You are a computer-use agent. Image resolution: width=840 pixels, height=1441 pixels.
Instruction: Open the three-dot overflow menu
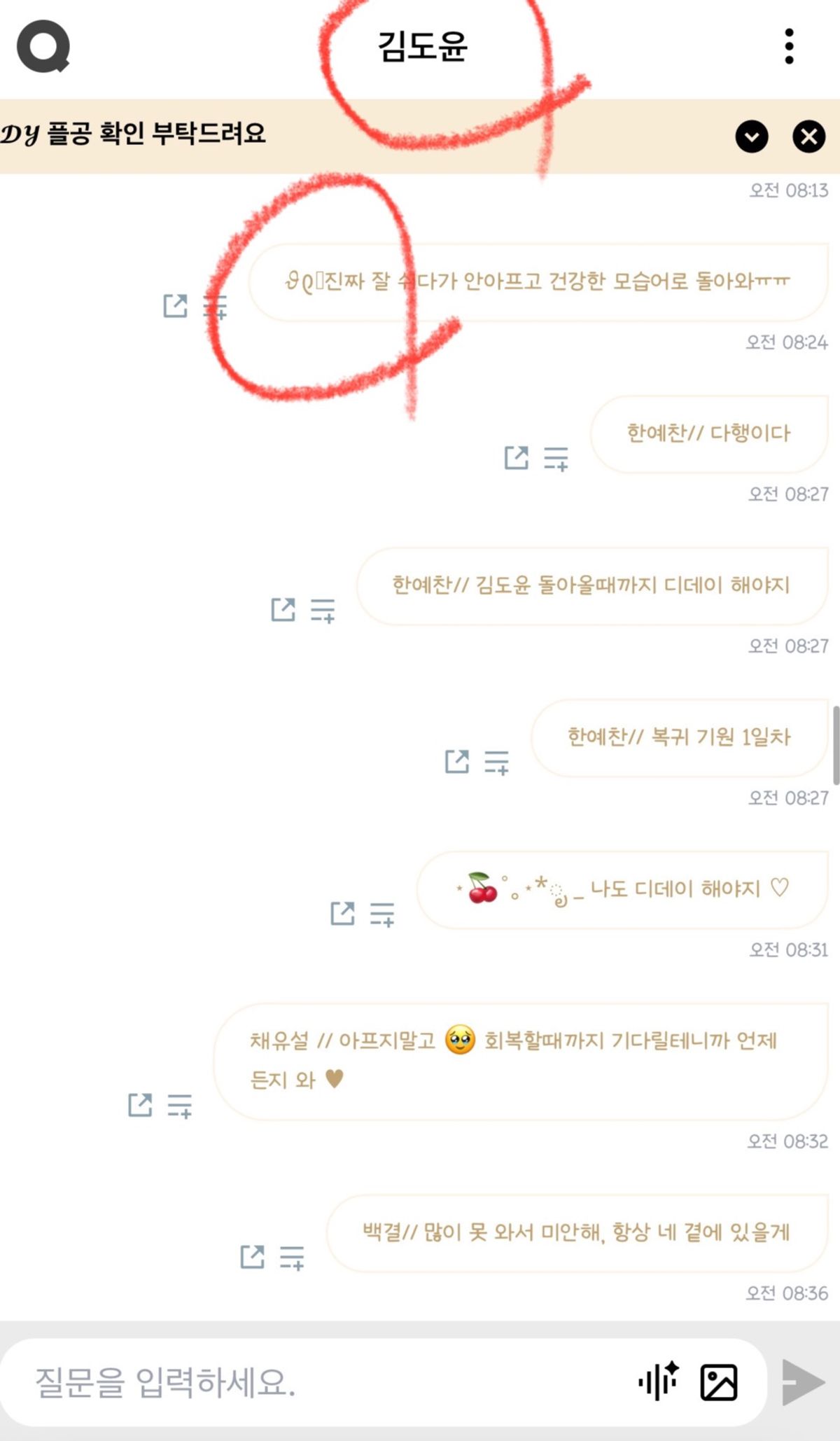[789, 46]
